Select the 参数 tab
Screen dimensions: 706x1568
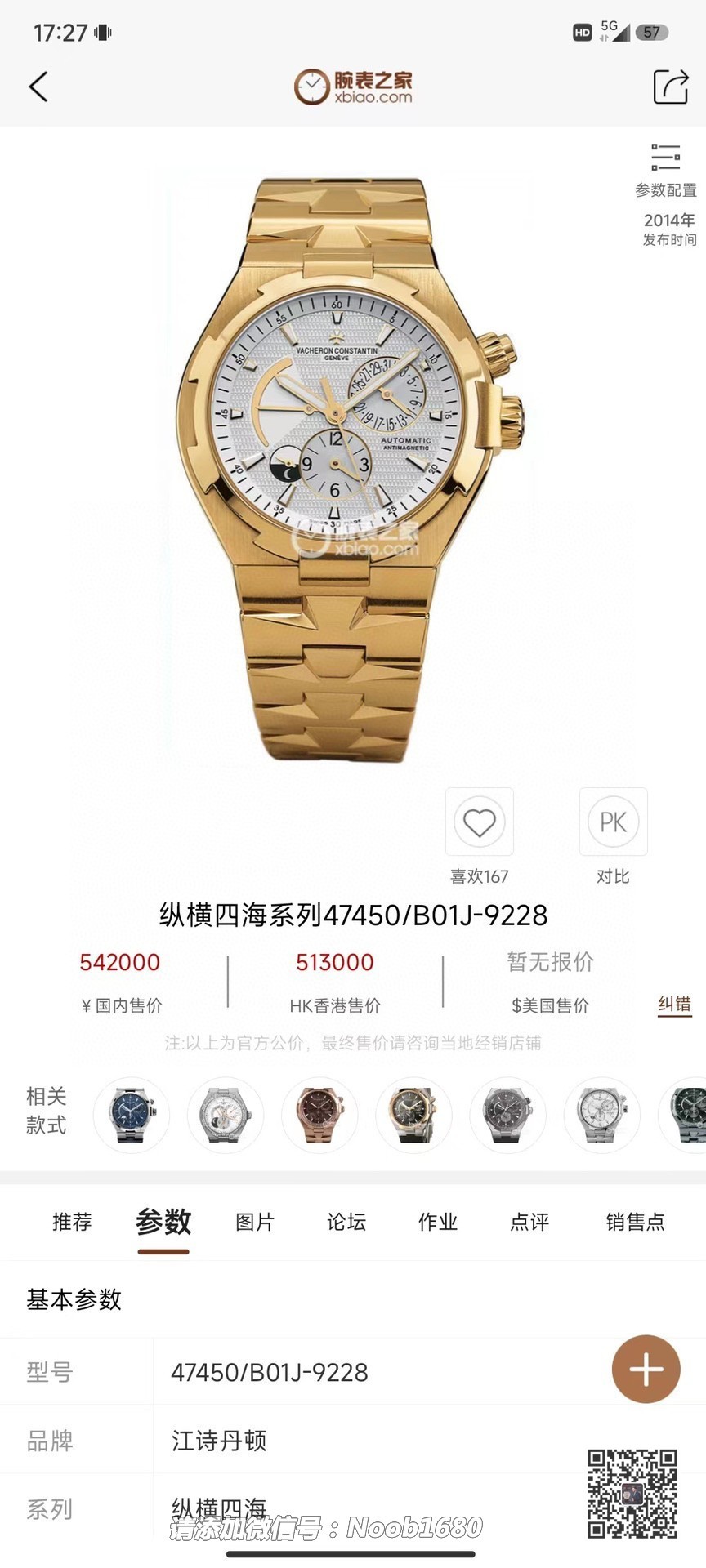point(163,1222)
